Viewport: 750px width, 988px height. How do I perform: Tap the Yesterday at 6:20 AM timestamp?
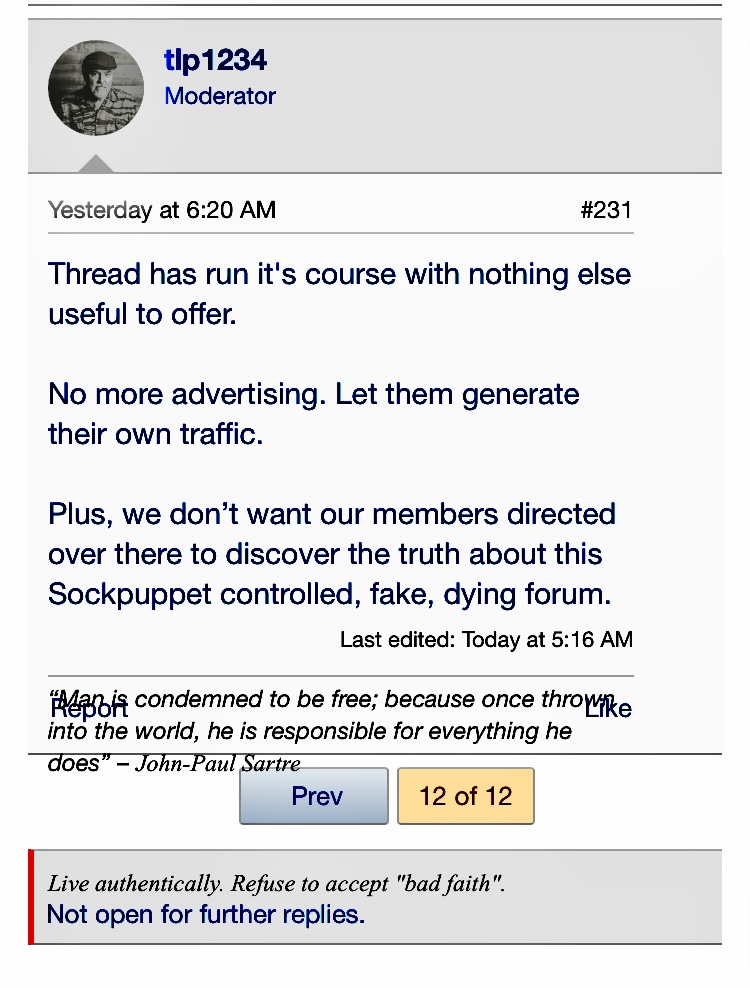[161, 210]
